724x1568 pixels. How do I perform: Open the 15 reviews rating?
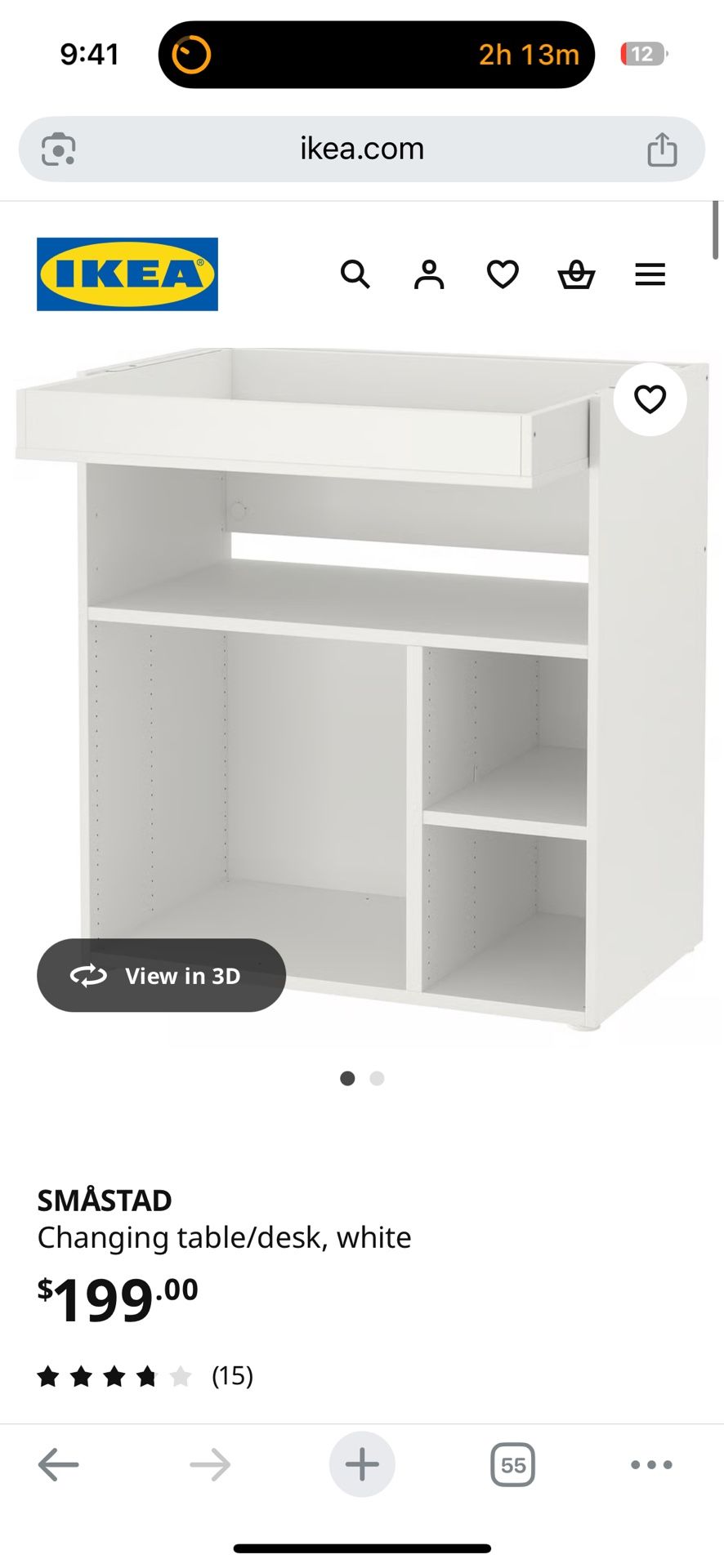pos(145,1376)
